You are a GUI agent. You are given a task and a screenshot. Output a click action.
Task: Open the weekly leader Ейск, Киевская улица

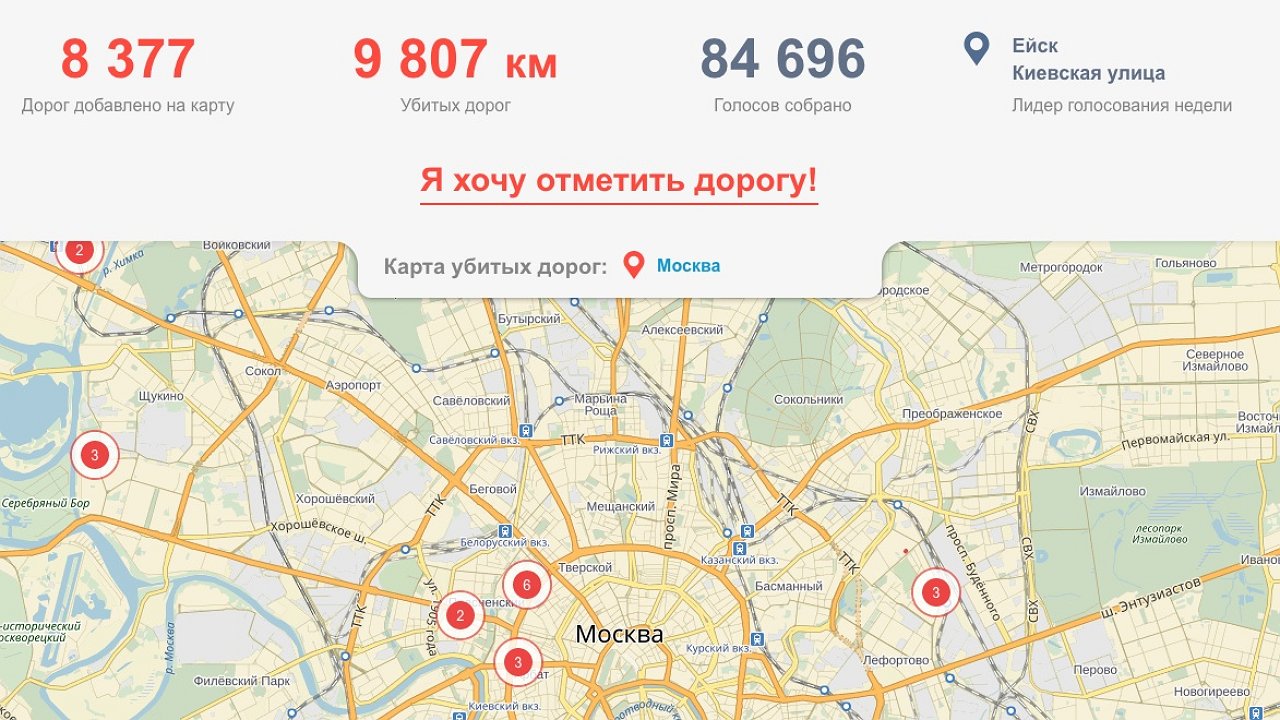(x=1087, y=59)
